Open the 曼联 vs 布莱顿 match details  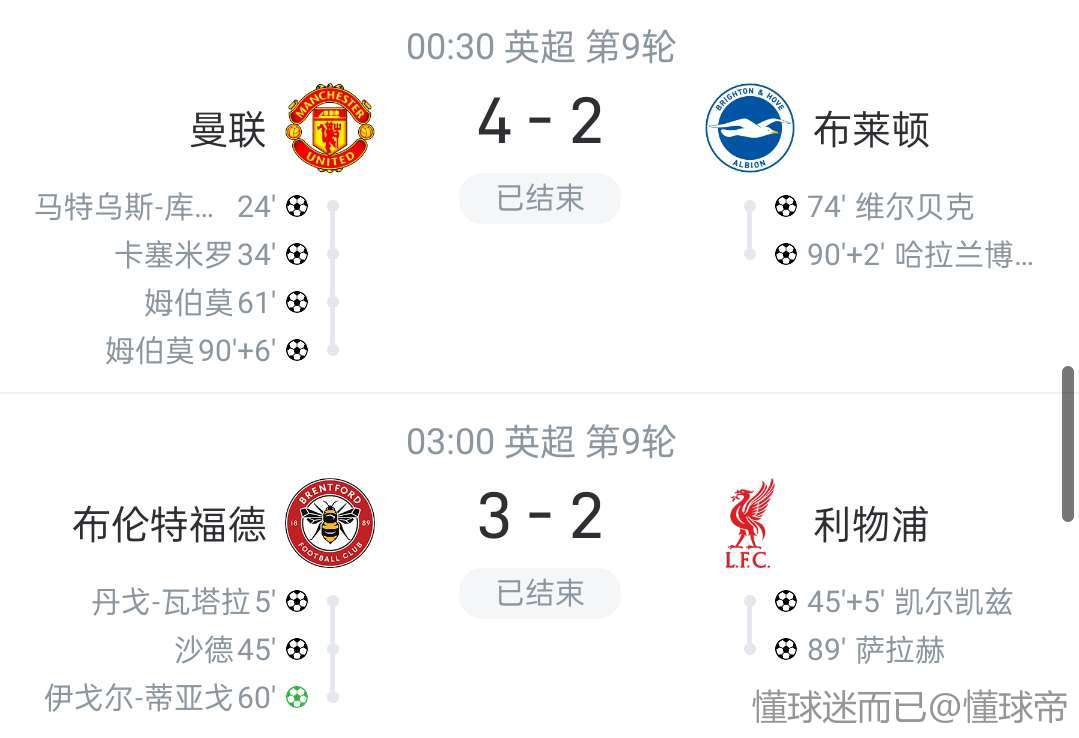[539, 123]
